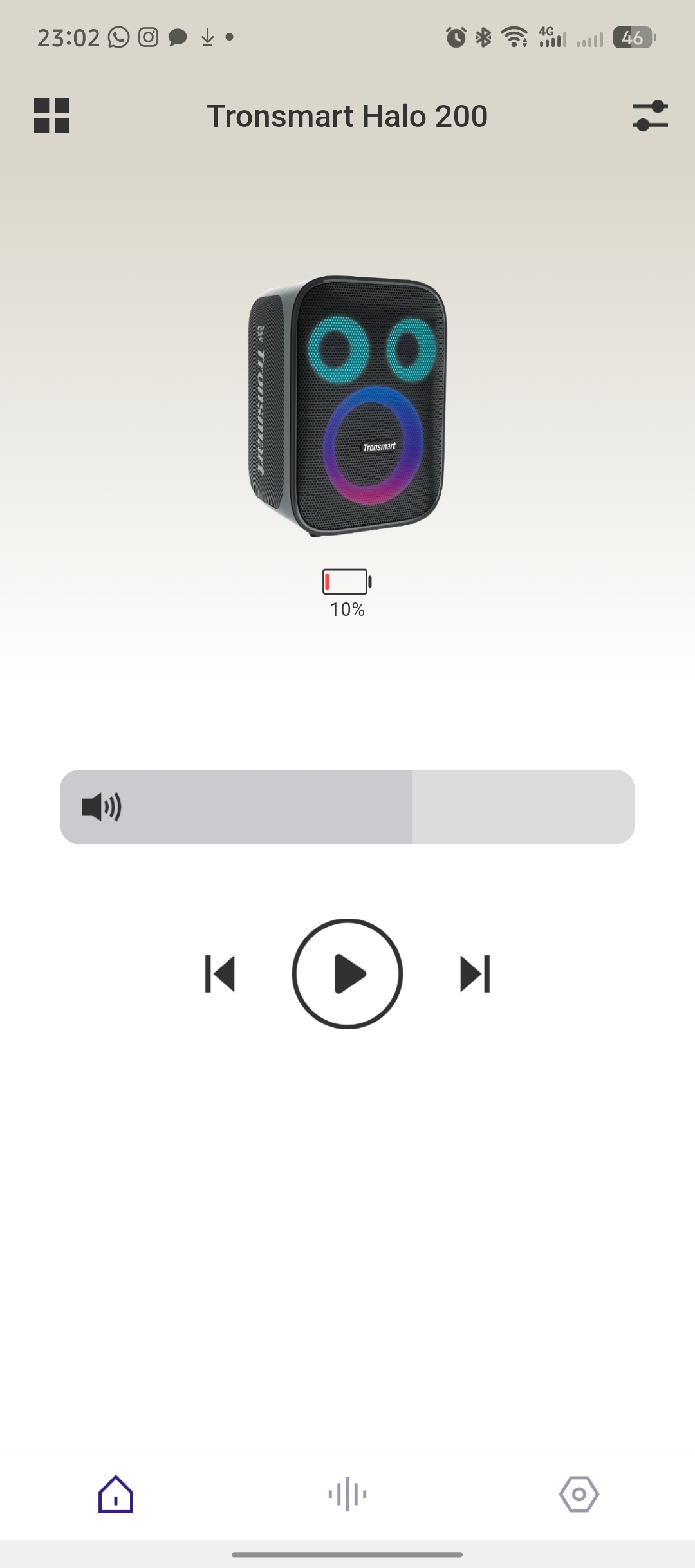The width and height of the screenshot is (695, 1568).
Task: Switch to the sound waveform tab
Action: click(347, 1494)
